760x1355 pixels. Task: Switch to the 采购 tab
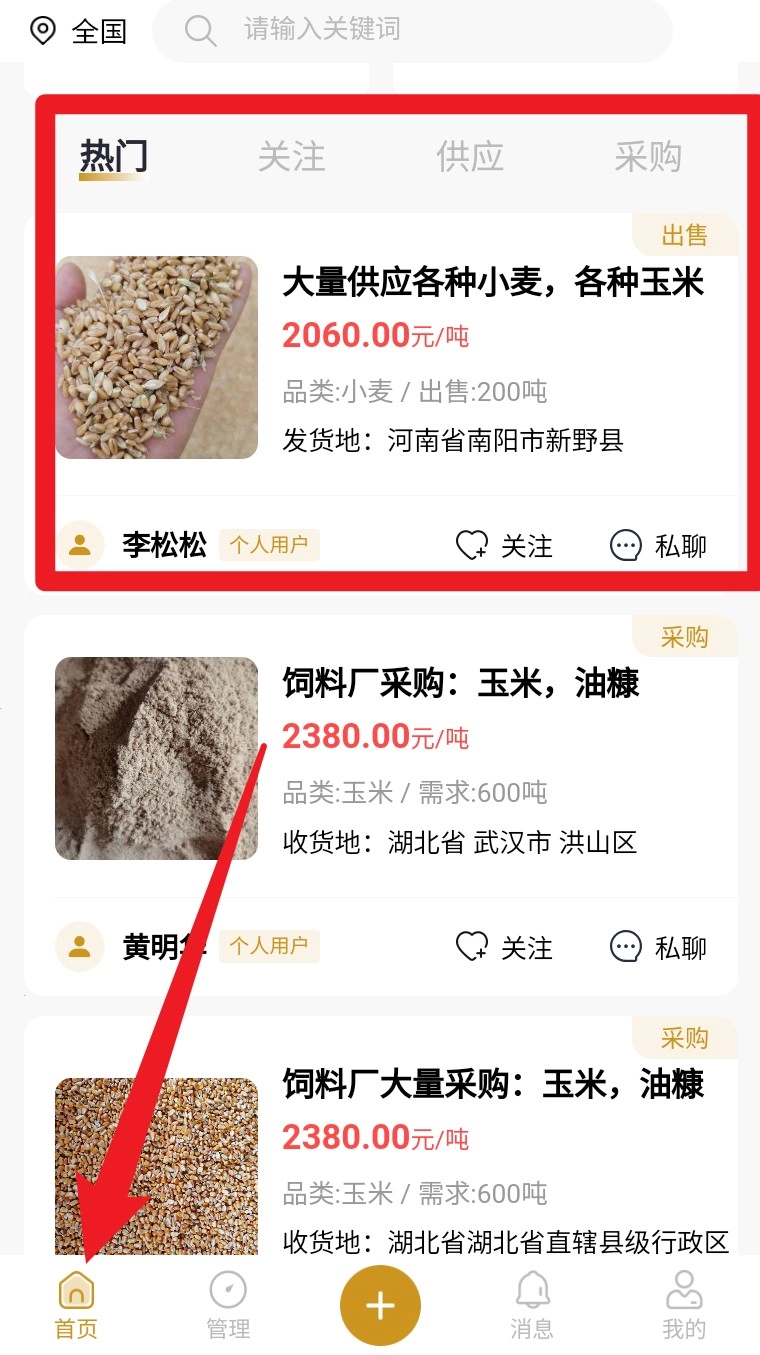[647, 157]
